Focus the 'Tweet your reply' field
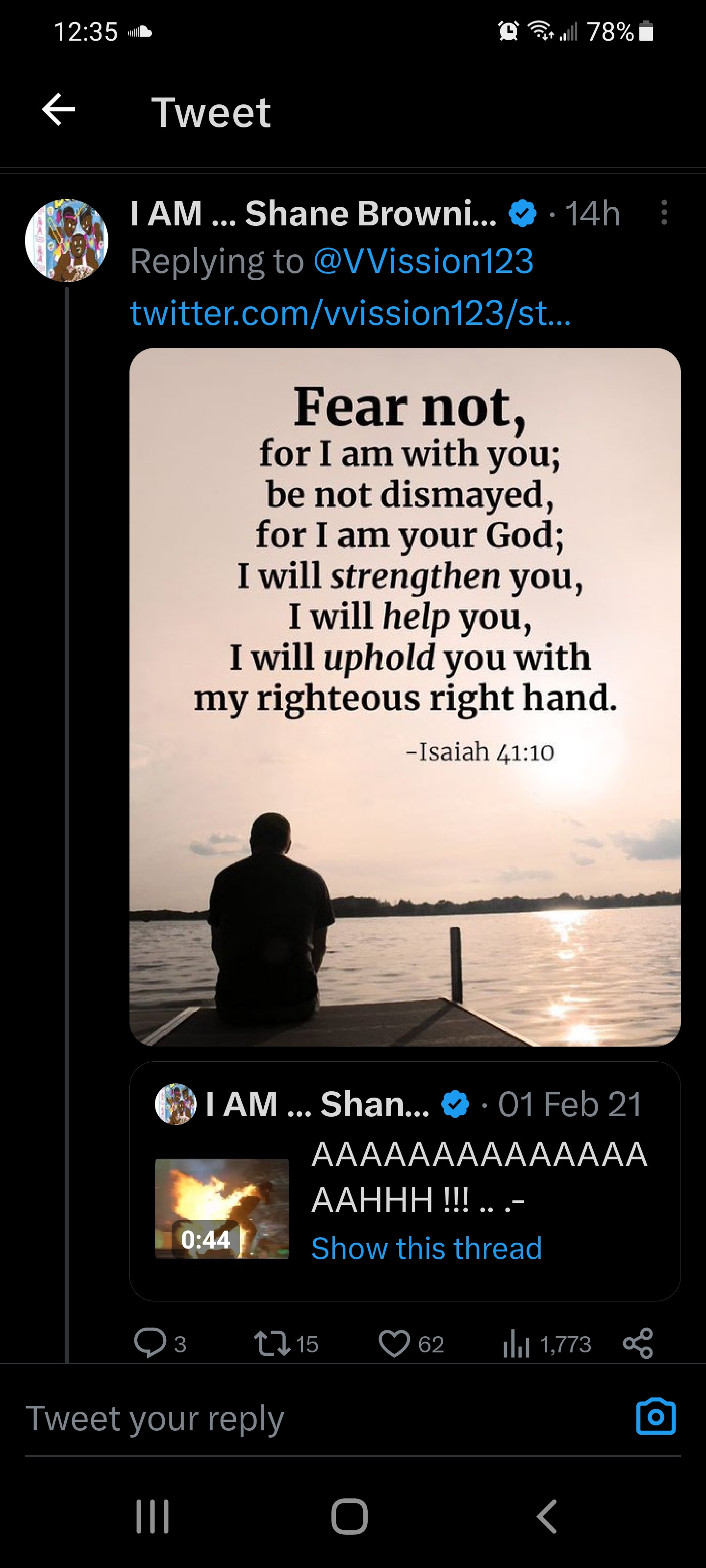The width and height of the screenshot is (706, 1568). [304, 1418]
